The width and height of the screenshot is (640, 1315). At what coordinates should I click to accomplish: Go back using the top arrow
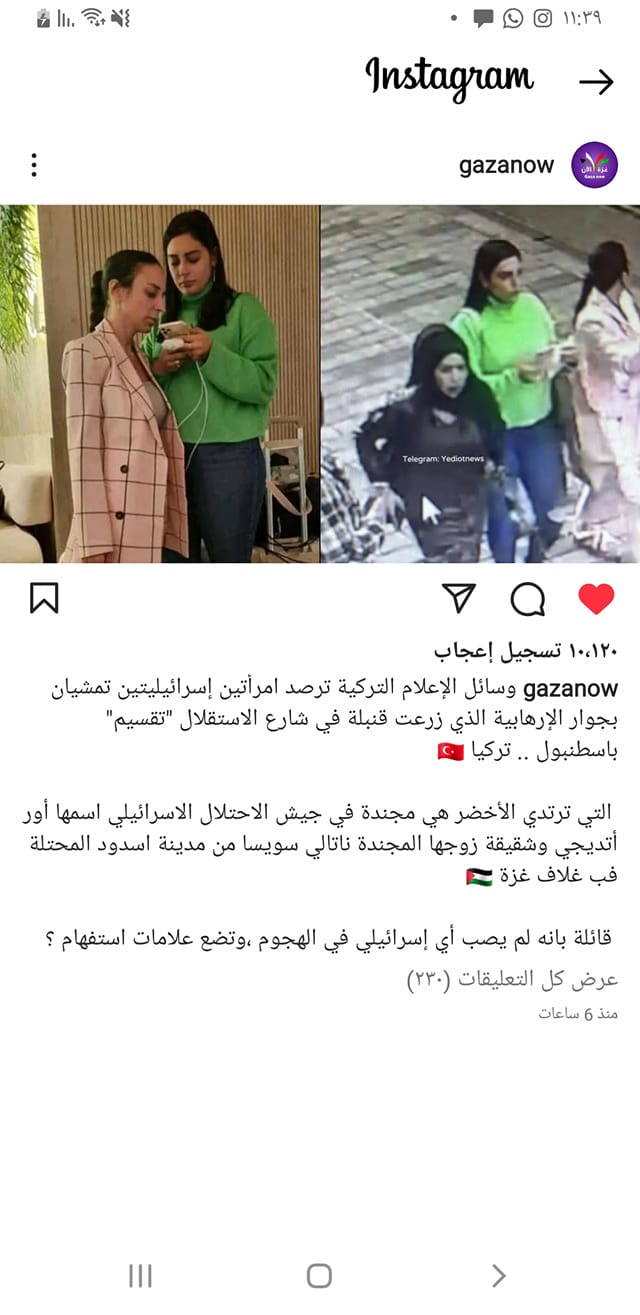point(596,82)
